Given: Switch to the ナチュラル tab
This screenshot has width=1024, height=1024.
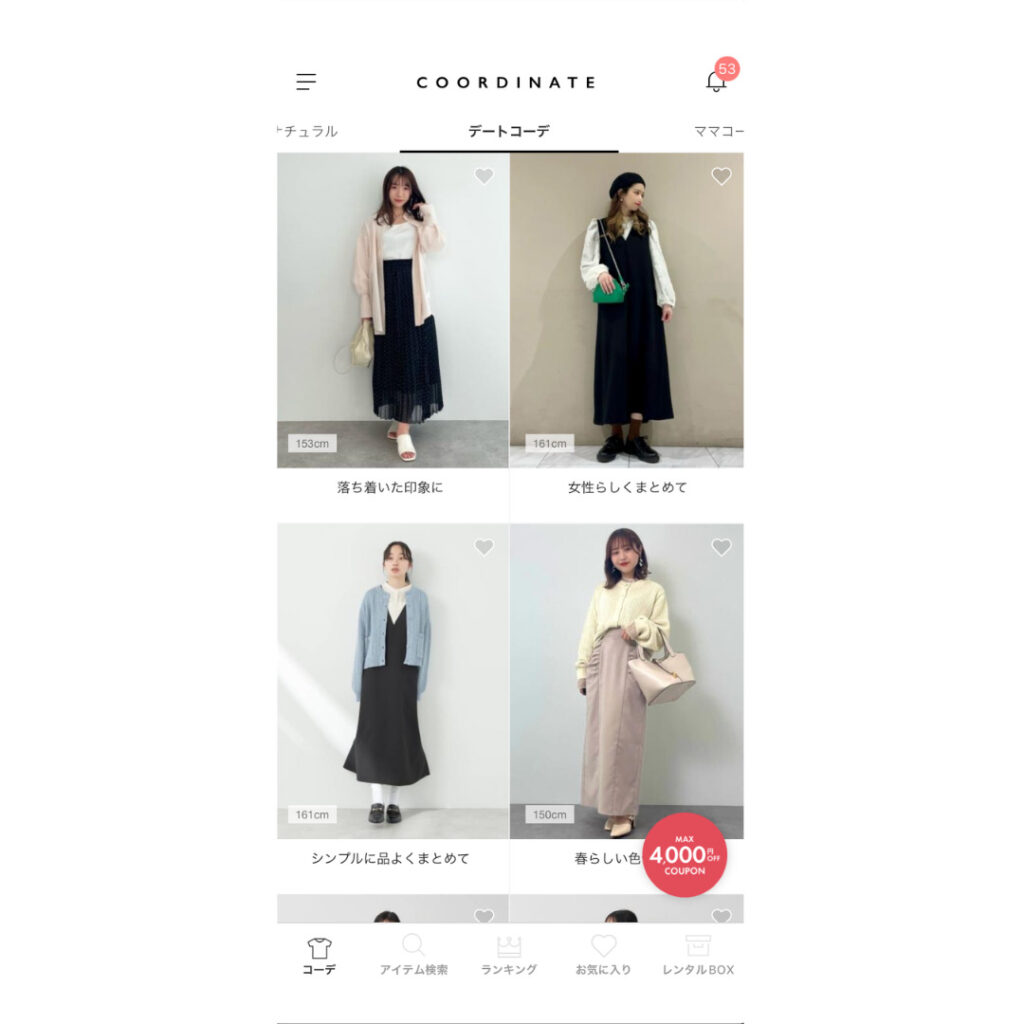Looking at the screenshot, I should pos(308,131).
